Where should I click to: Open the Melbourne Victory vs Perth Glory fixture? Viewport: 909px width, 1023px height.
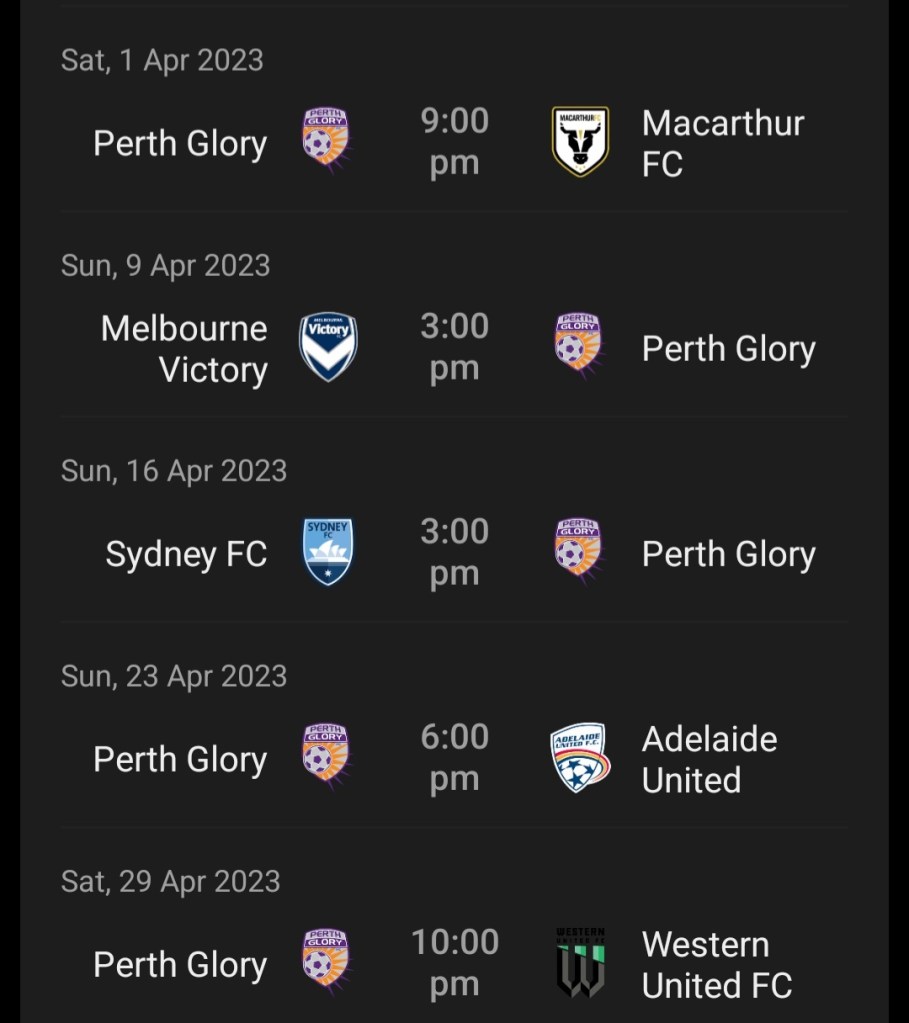tap(454, 347)
